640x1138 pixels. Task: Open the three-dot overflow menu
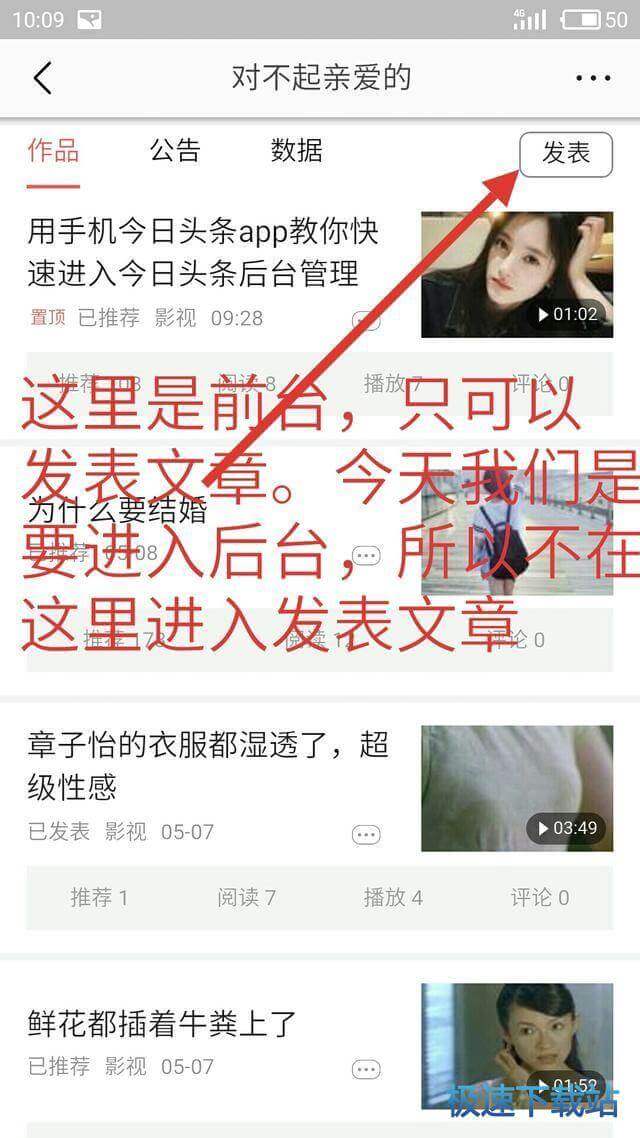point(593,78)
